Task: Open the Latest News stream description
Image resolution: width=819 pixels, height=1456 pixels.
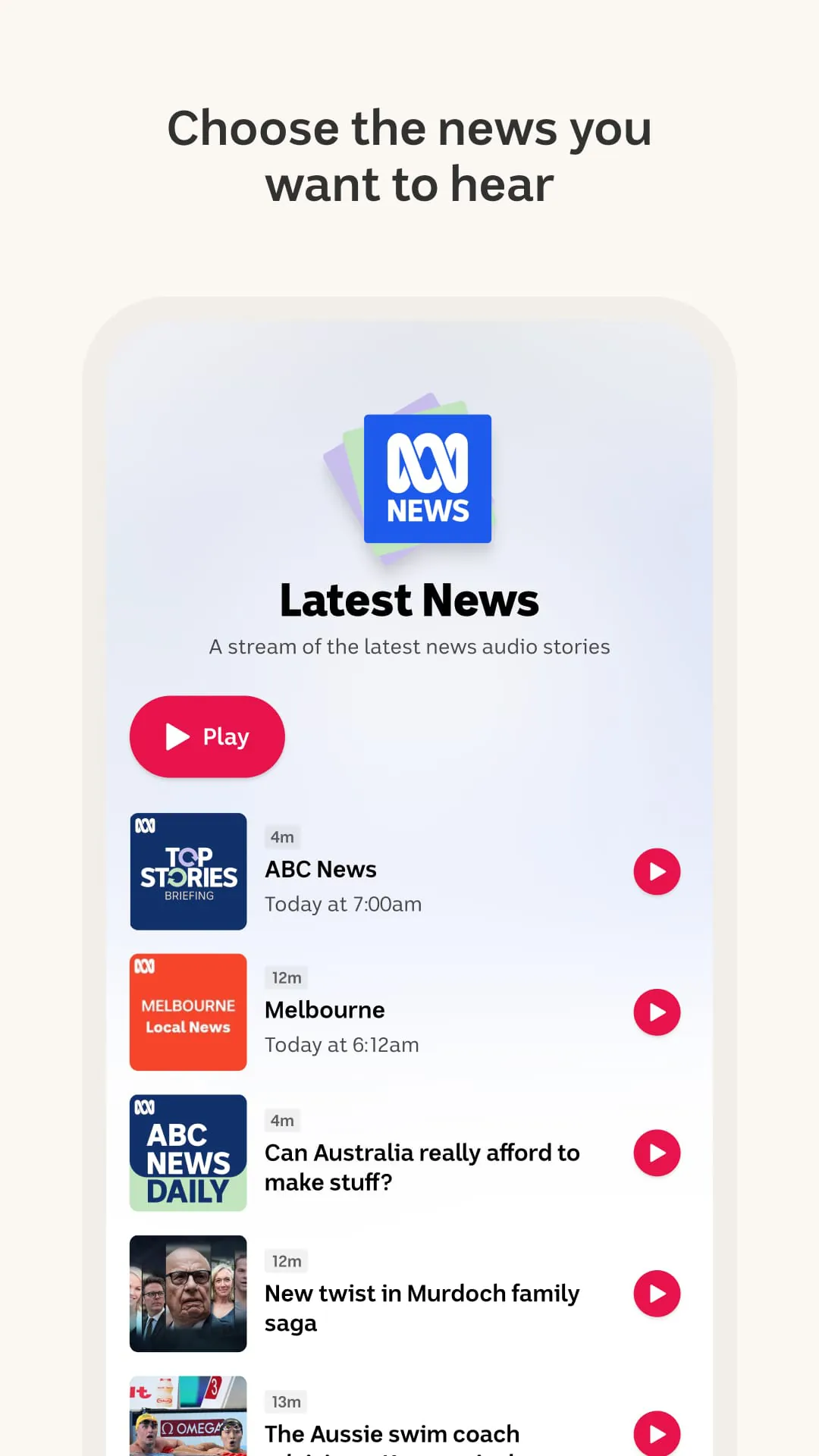Action: 409,646
